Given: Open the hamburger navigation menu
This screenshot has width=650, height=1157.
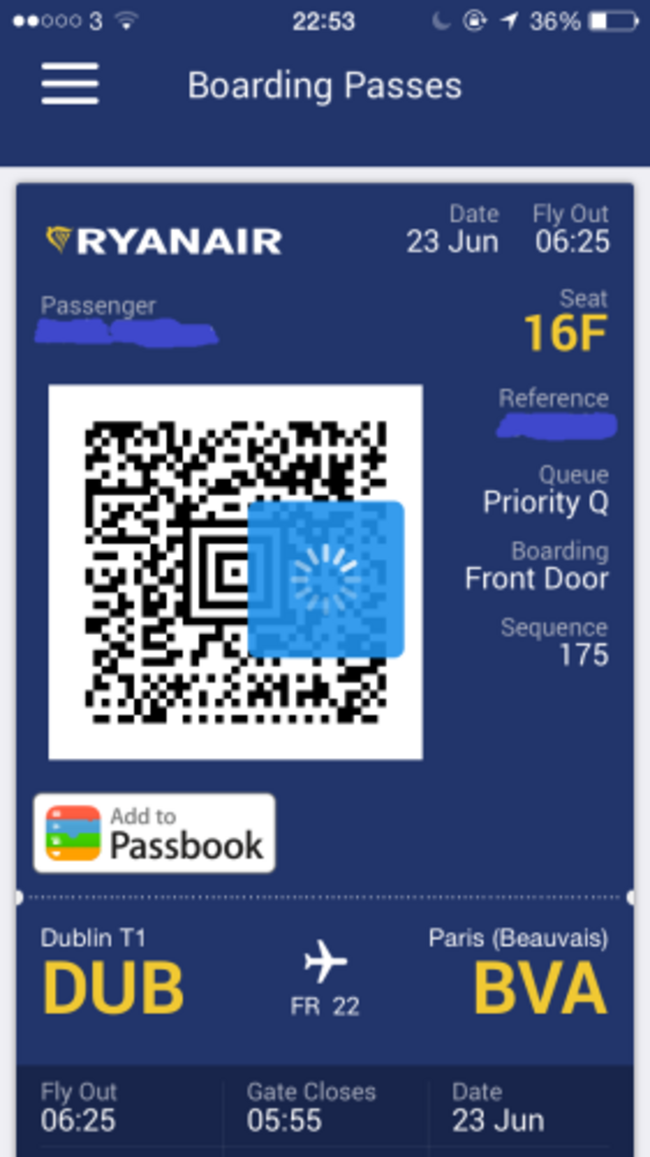Looking at the screenshot, I should pyautogui.click(x=69, y=83).
